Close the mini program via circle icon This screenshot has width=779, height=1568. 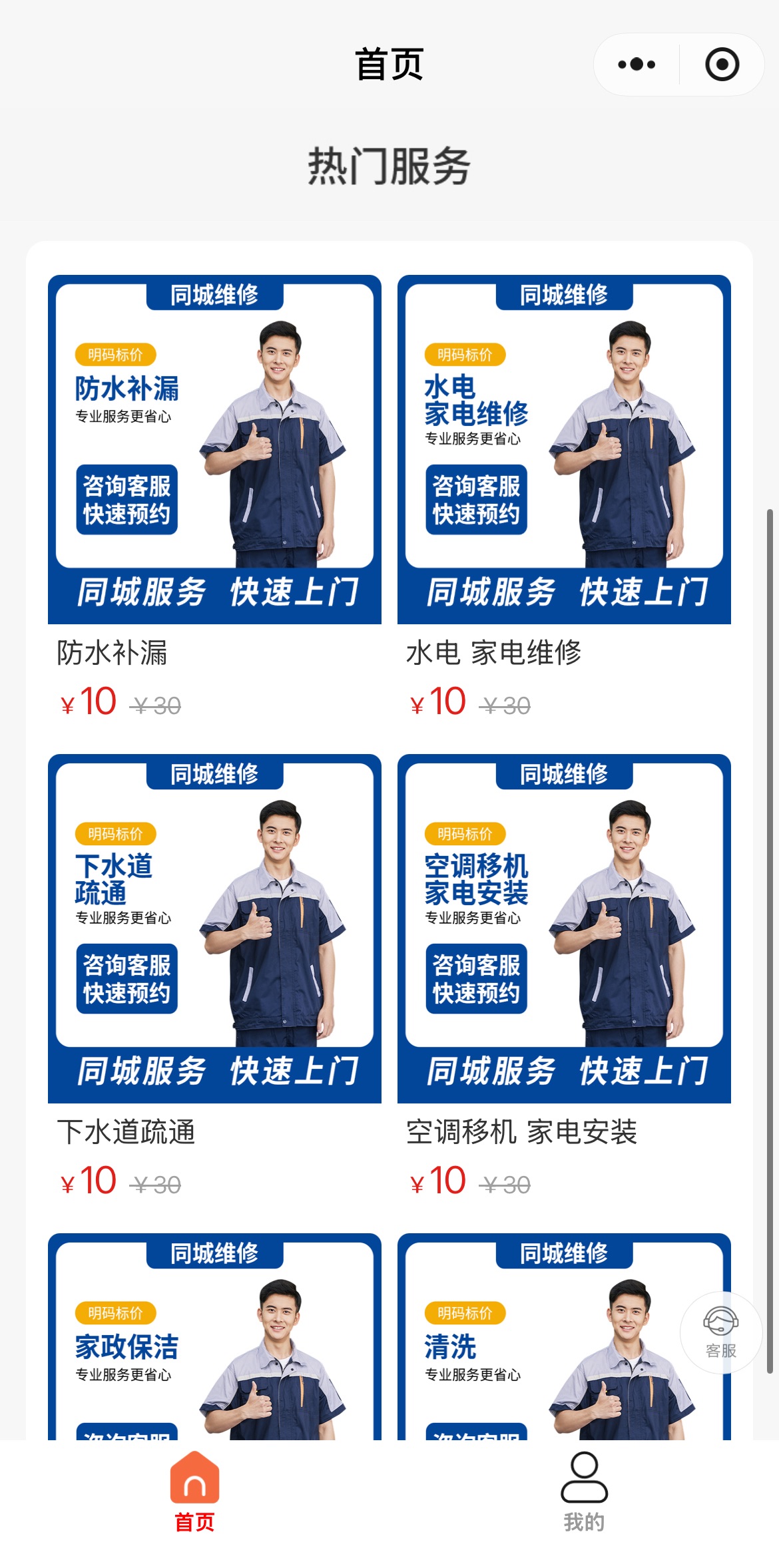(x=722, y=65)
